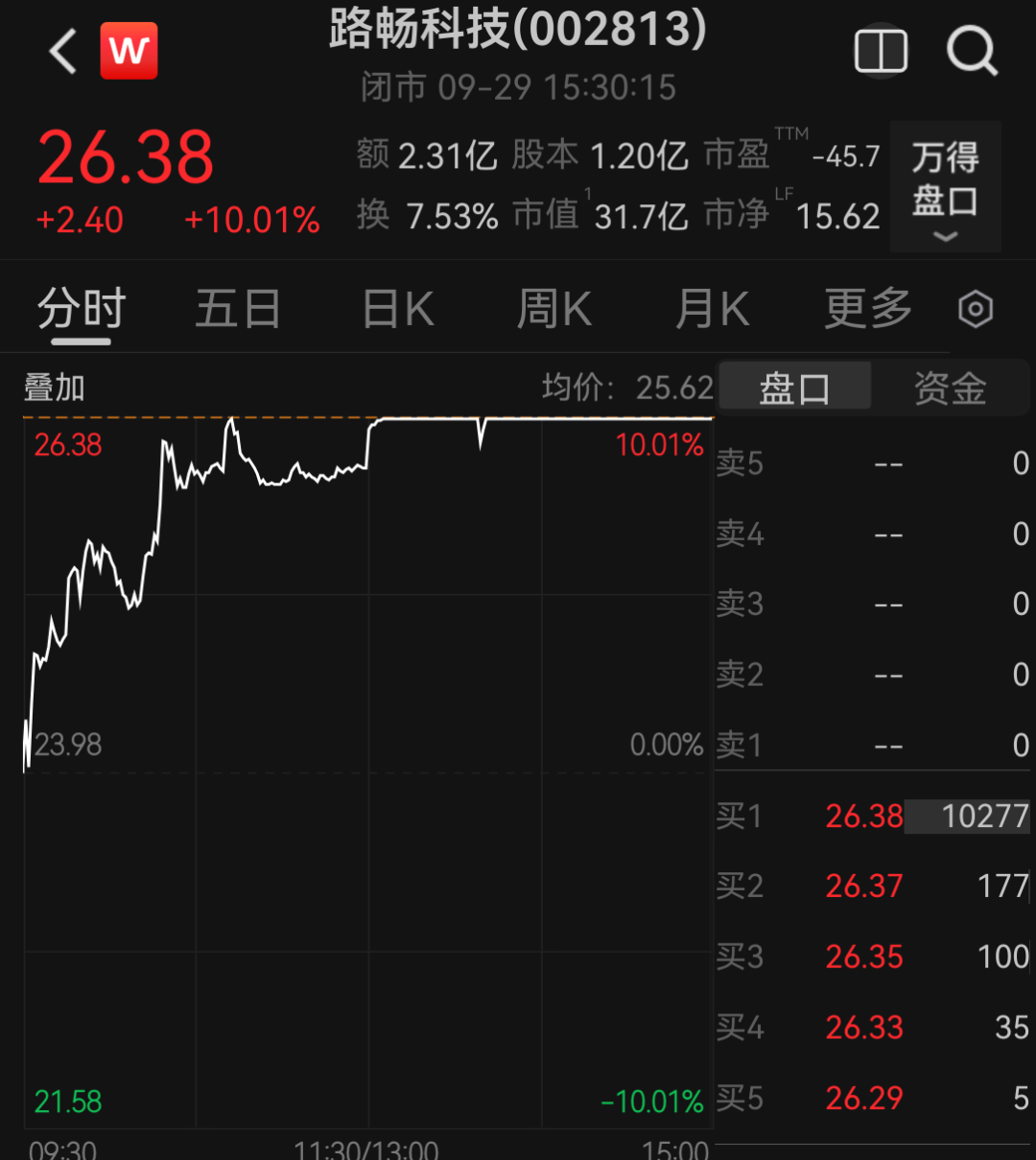Switch to the 资金 tab
The width and height of the screenshot is (1036, 1160).
950,388
